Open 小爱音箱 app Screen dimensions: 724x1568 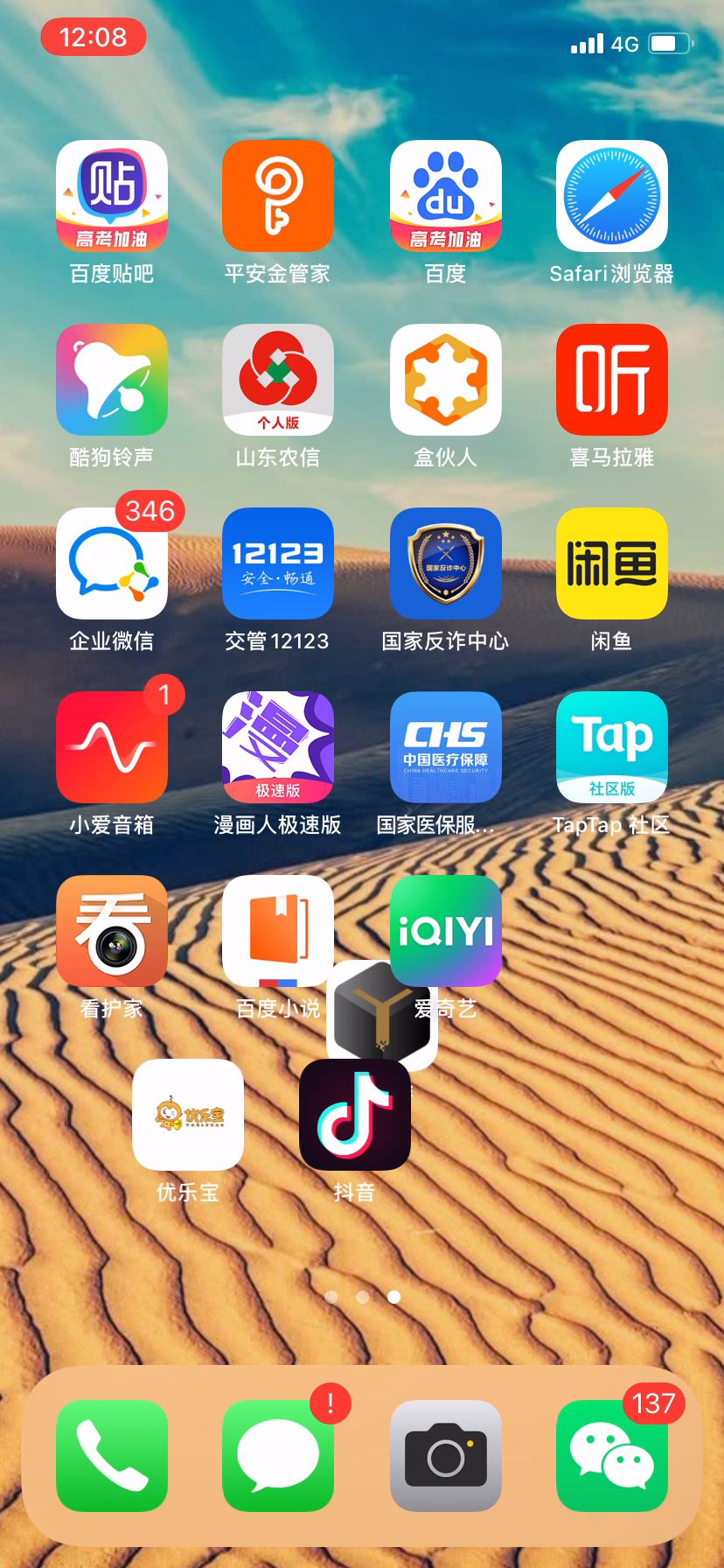click(112, 747)
